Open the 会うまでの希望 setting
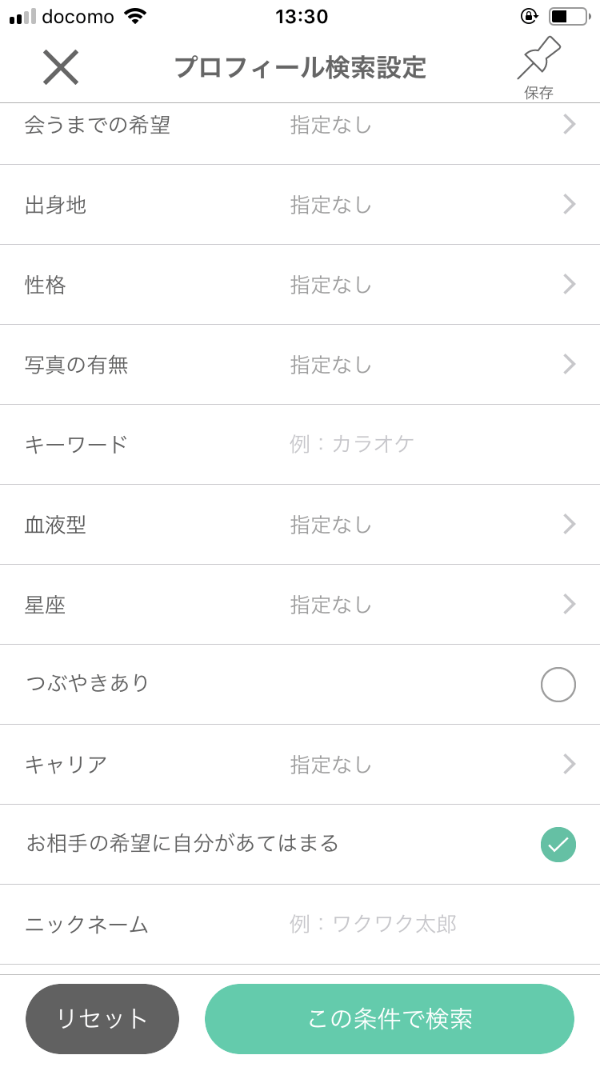The width and height of the screenshot is (600, 1067). 300,125
